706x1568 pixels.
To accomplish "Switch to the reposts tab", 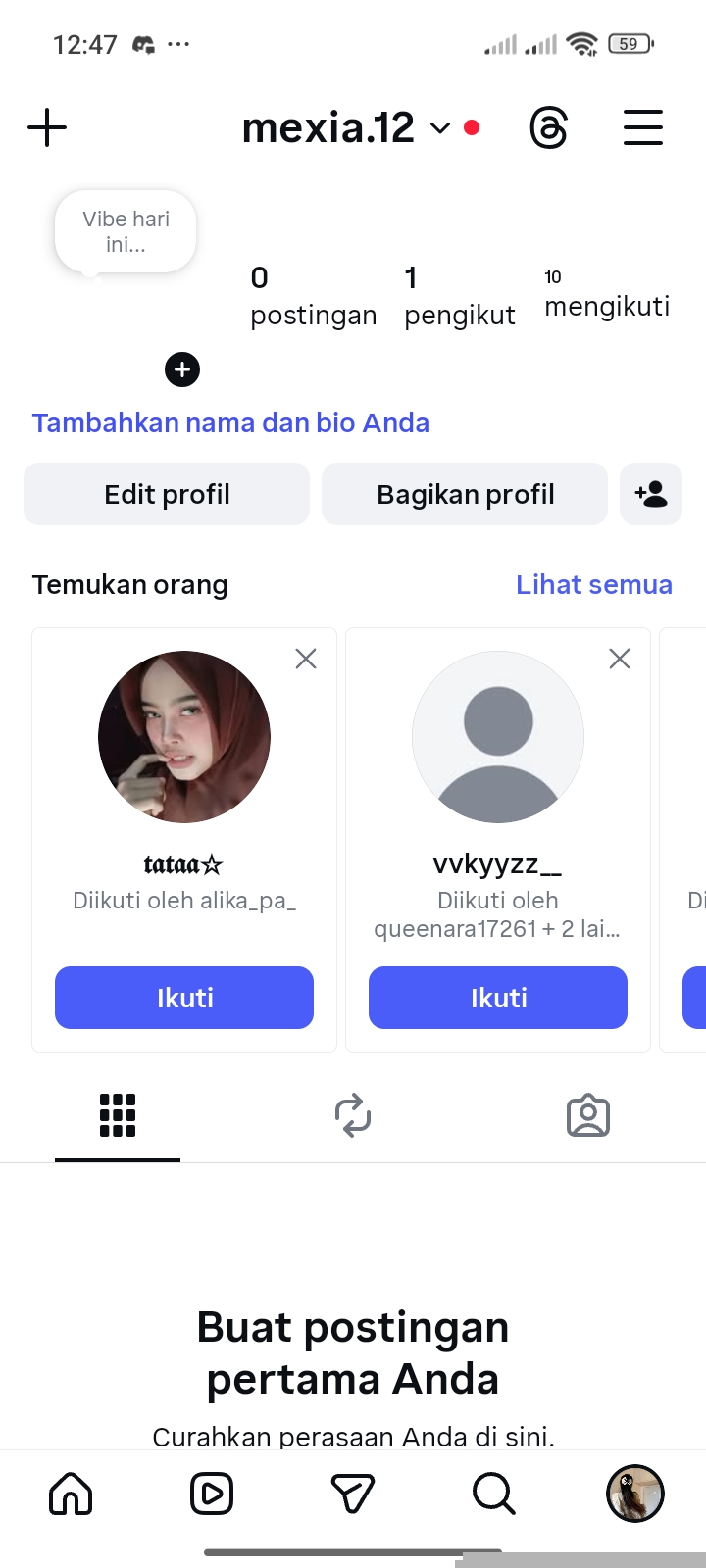I will click(353, 1116).
